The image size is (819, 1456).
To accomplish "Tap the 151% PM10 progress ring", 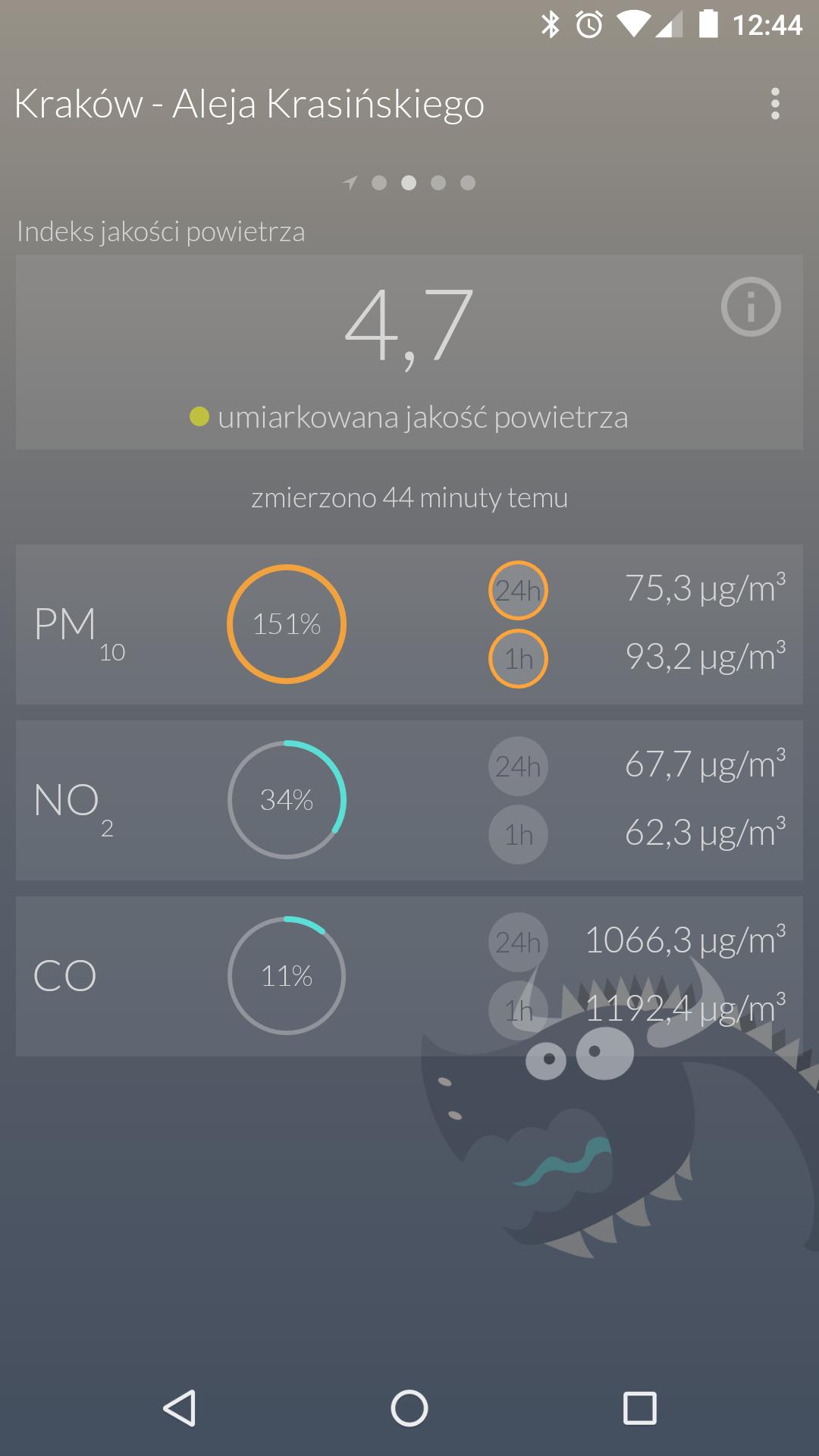I will click(x=287, y=624).
